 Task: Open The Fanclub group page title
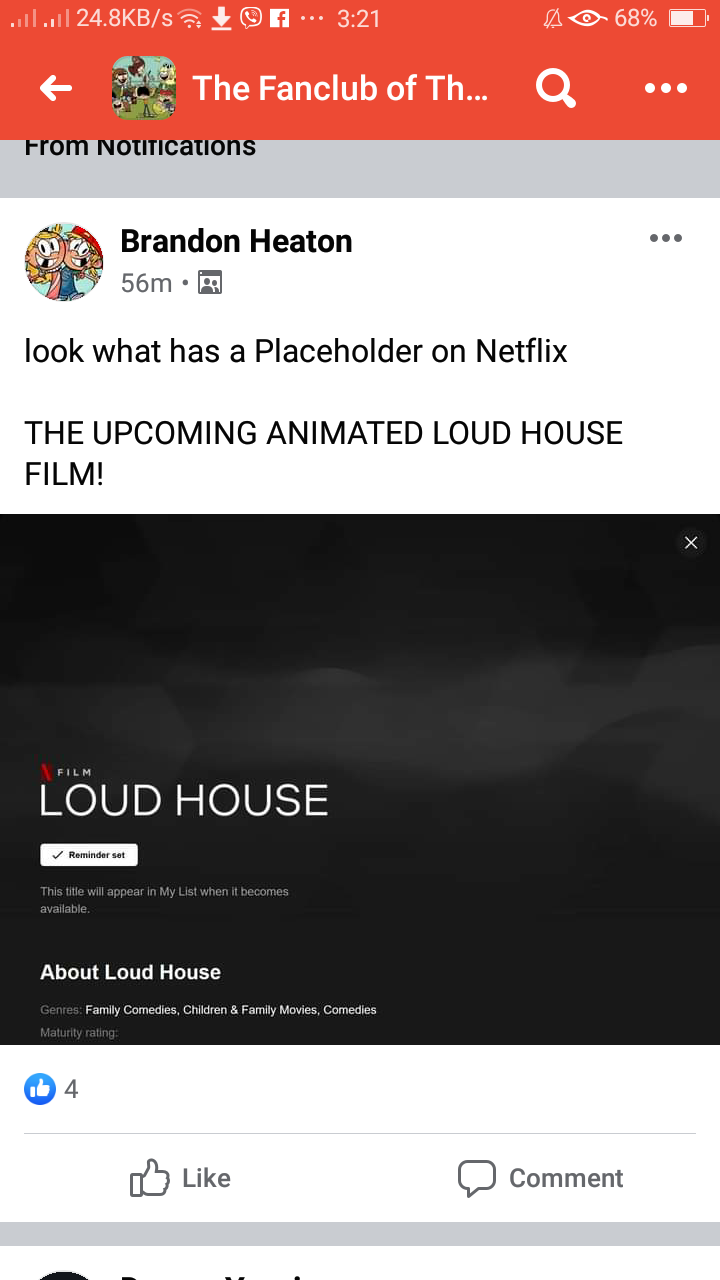click(x=340, y=88)
